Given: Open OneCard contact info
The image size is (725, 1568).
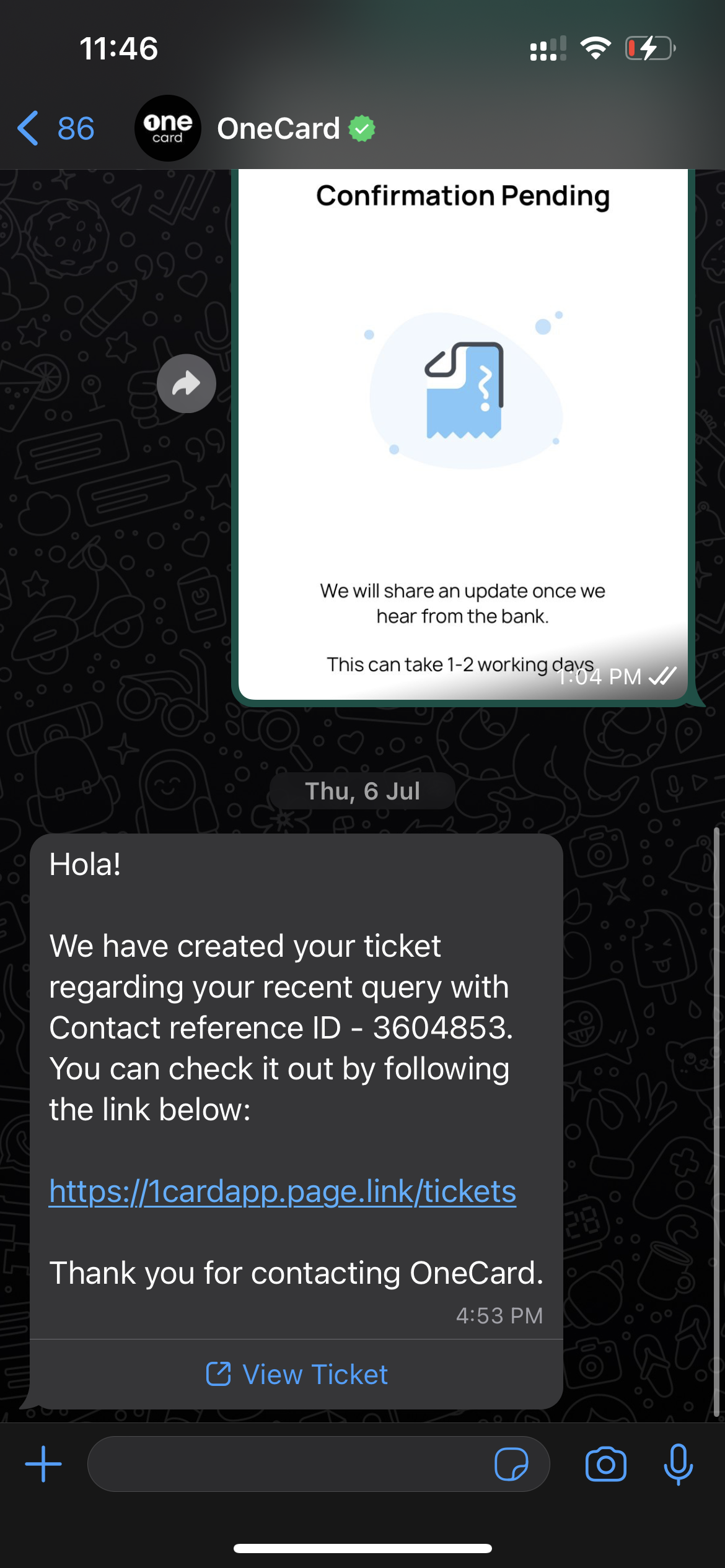Looking at the screenshot, I should tap(278, 129).
